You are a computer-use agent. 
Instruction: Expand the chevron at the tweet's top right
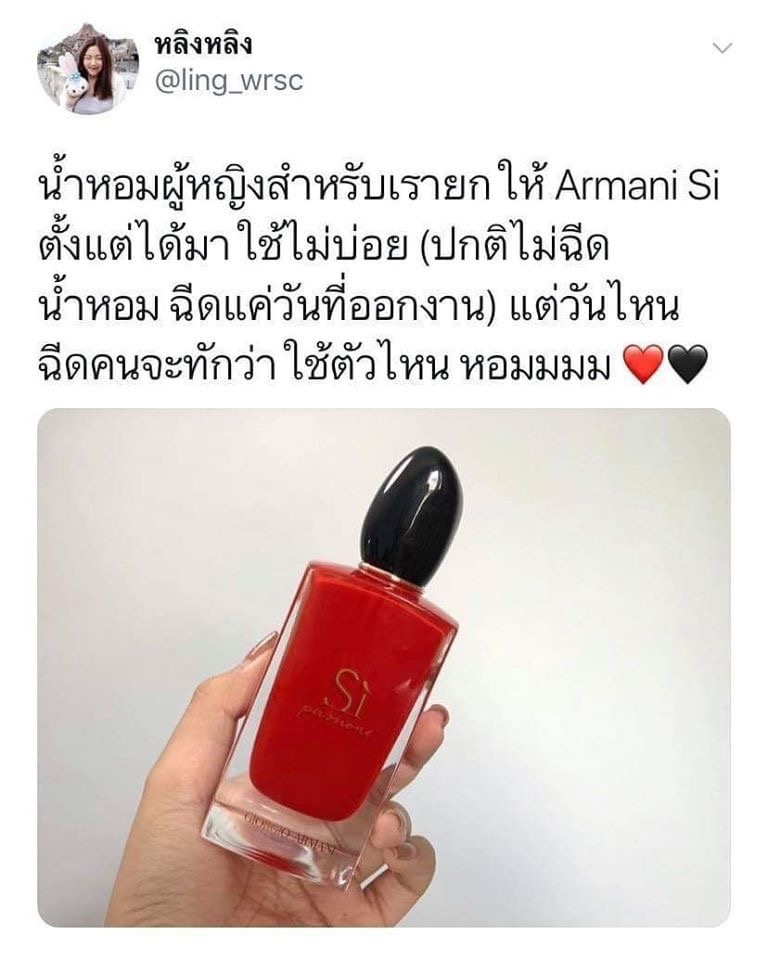[723, 47]
